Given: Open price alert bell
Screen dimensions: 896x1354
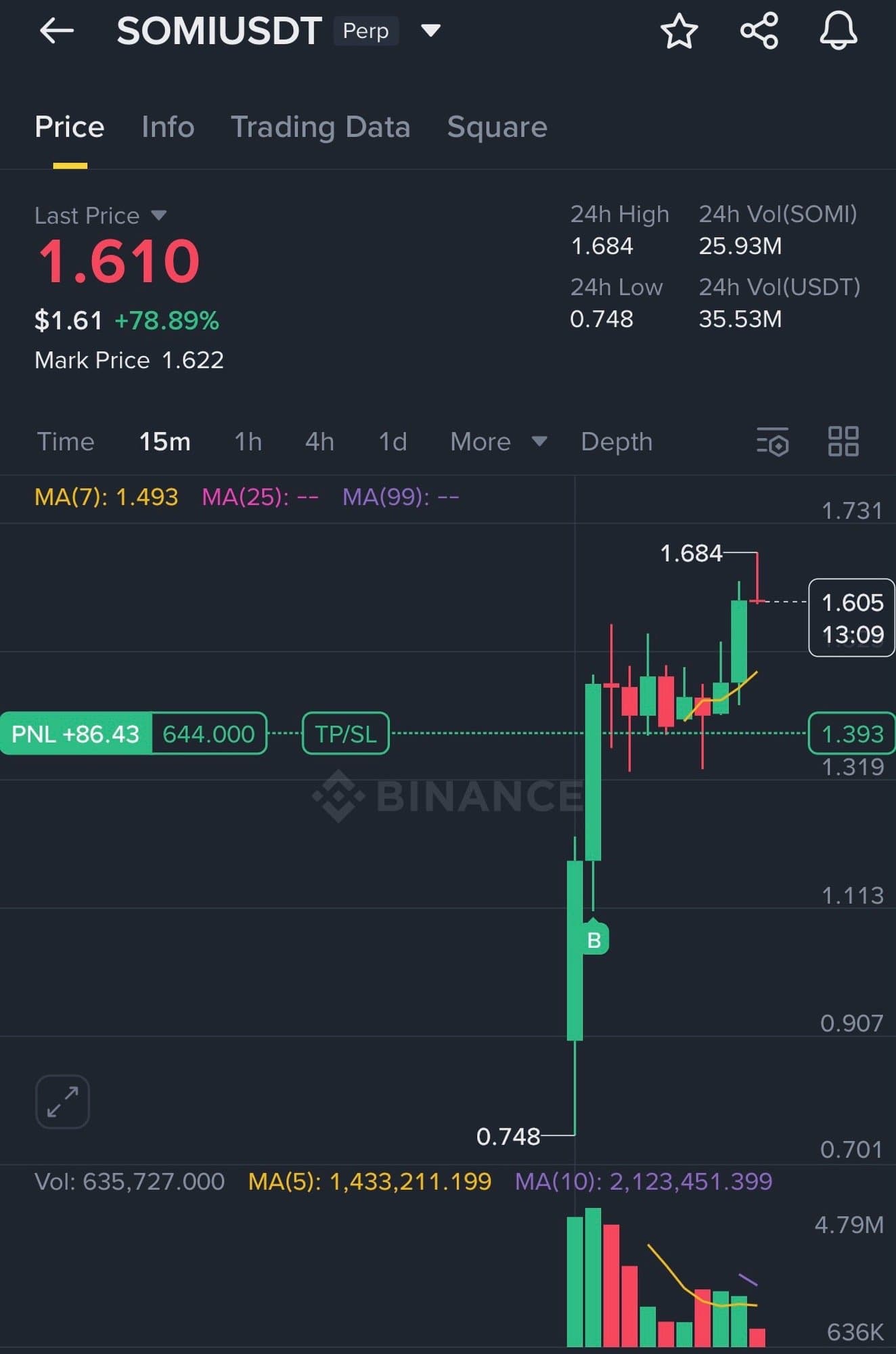Looking at the screenshot, I should [x=838, y=31].
